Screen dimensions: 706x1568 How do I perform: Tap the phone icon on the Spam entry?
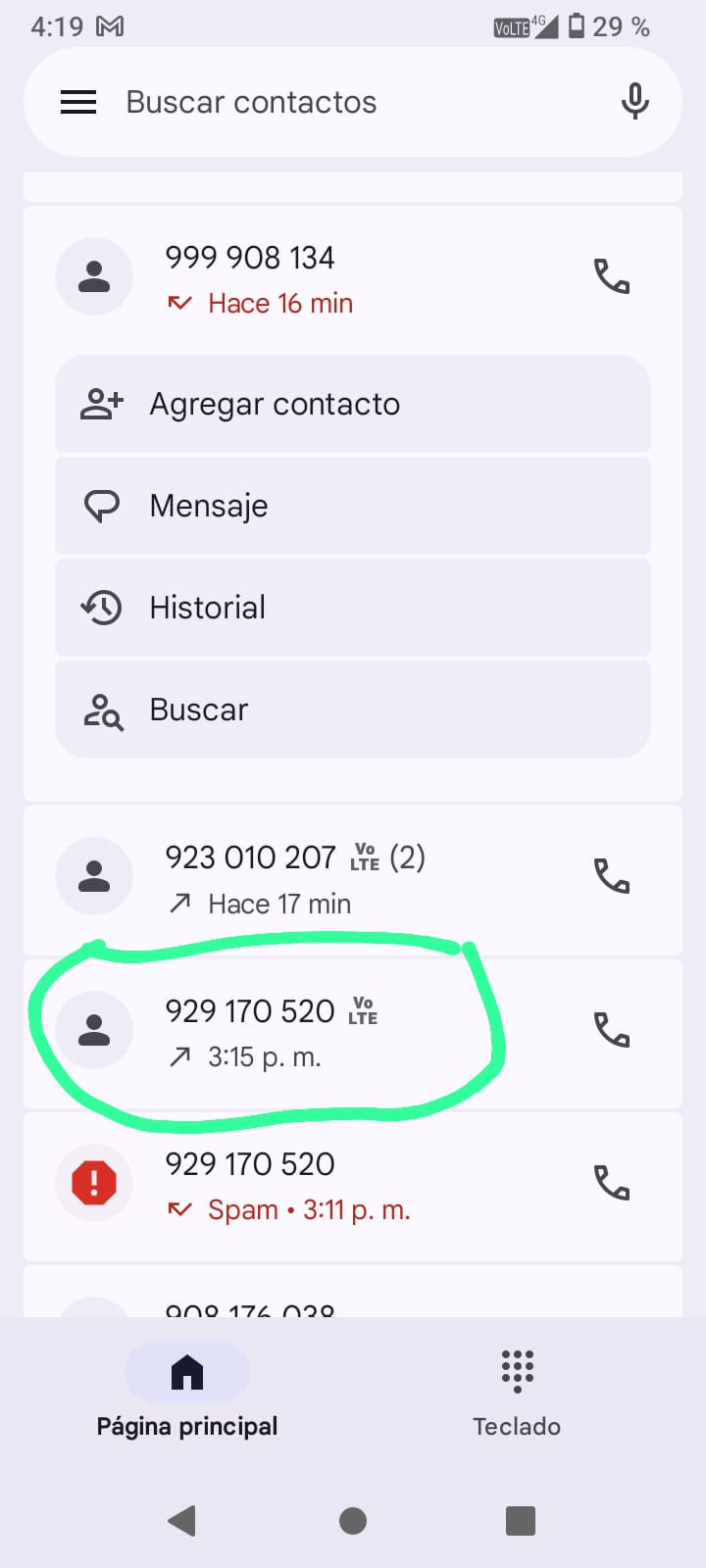(x=612, y=1184)
